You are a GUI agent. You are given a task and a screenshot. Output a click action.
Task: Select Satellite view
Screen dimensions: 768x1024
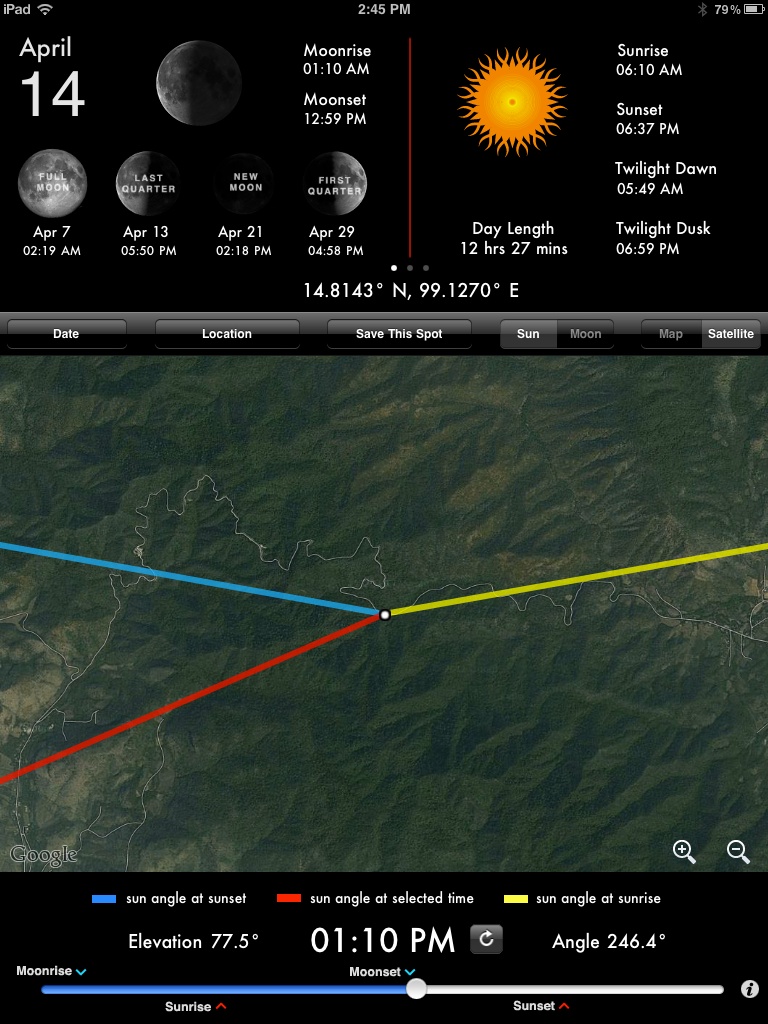(x=730, y=334)
